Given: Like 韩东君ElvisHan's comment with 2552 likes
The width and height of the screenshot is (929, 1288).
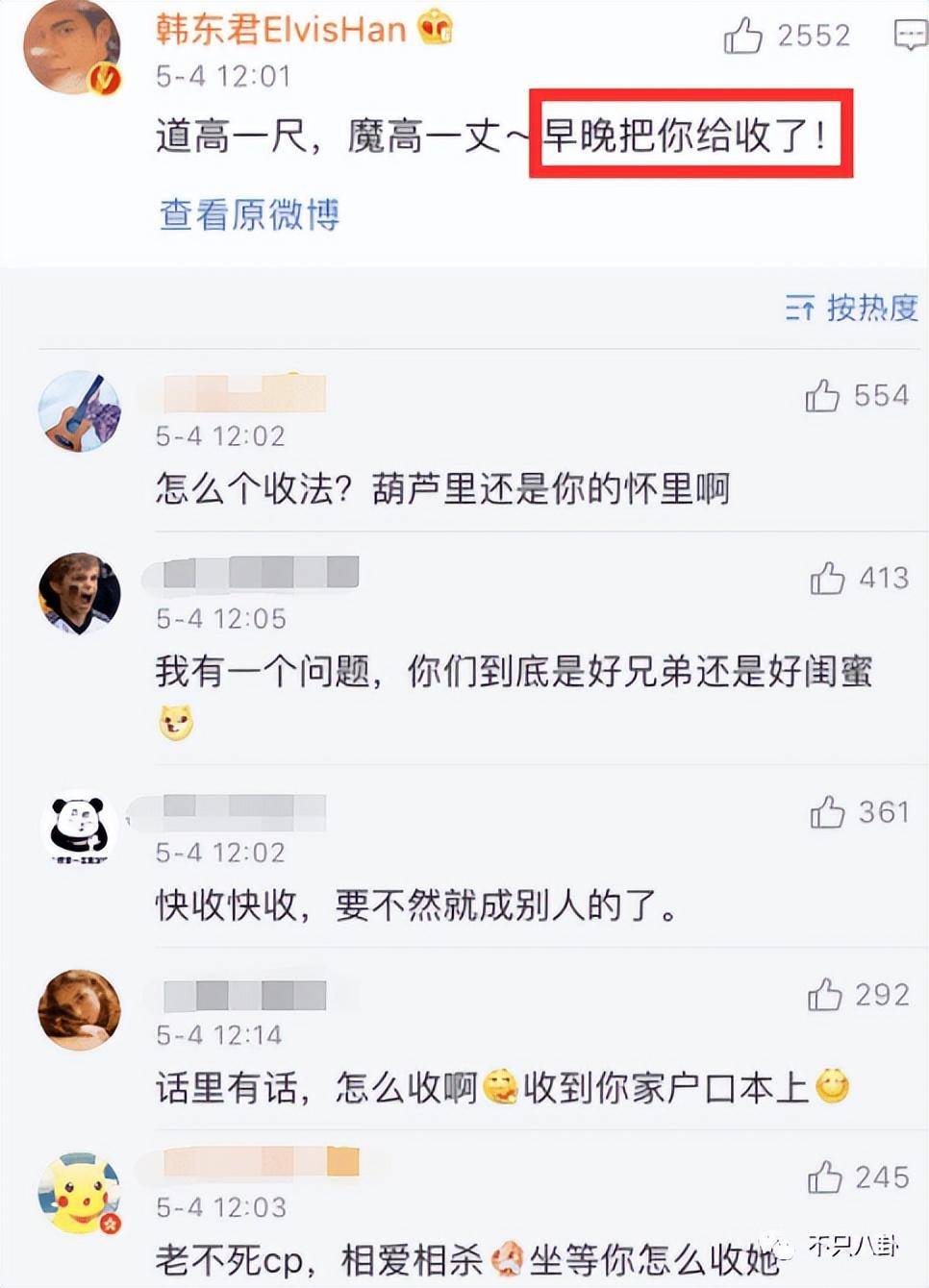Looking at the screenshot, I should click(743, 37).
